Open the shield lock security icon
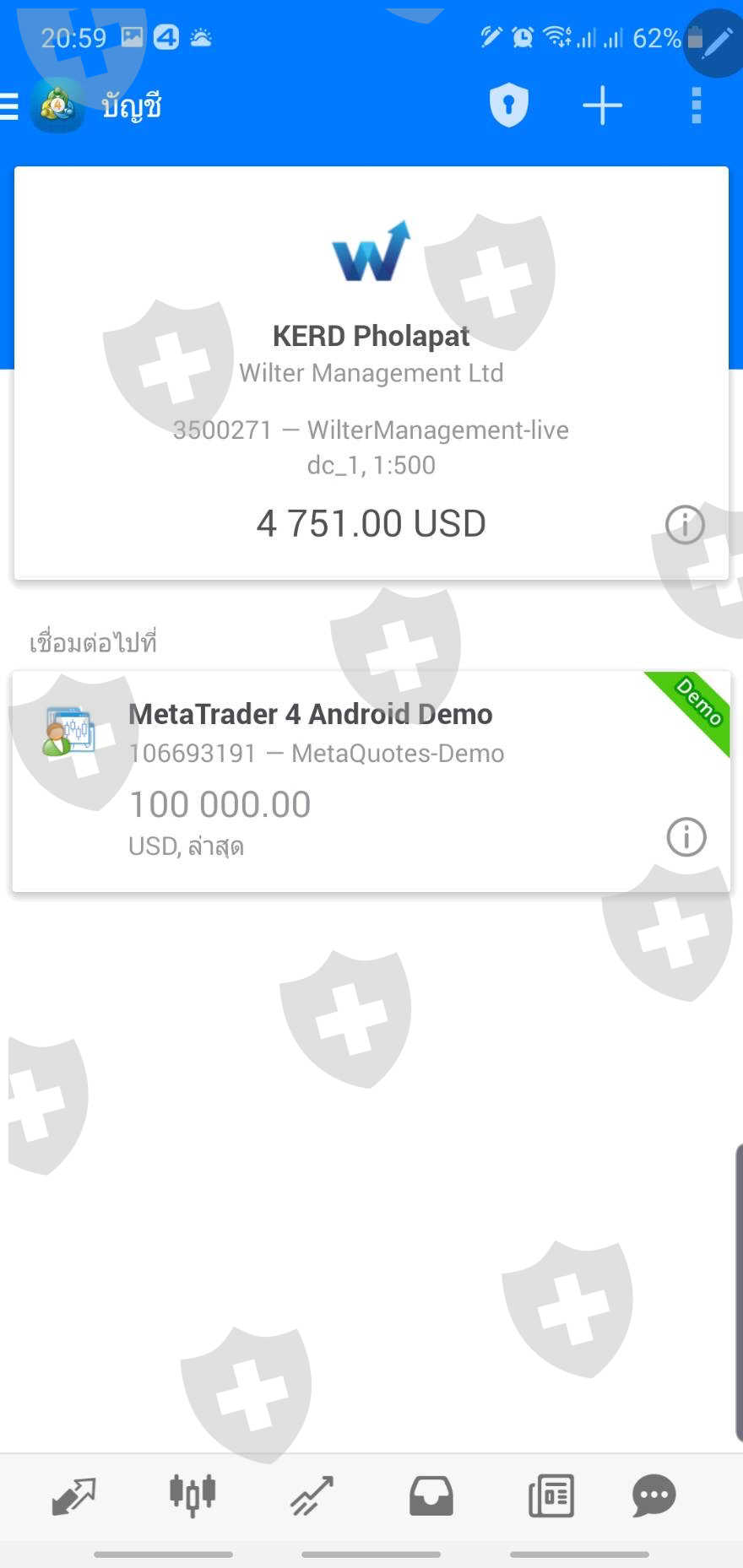 (509, 105)
